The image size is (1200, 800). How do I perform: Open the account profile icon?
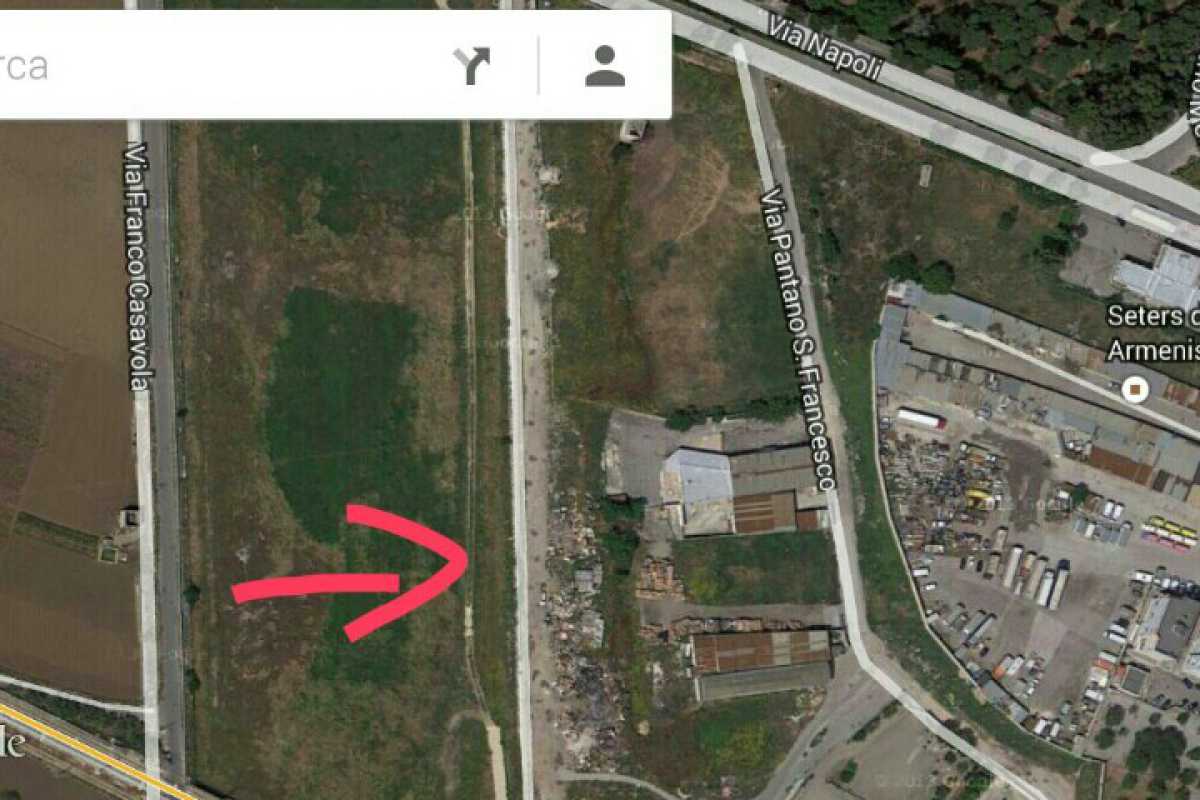coord(605,66)
